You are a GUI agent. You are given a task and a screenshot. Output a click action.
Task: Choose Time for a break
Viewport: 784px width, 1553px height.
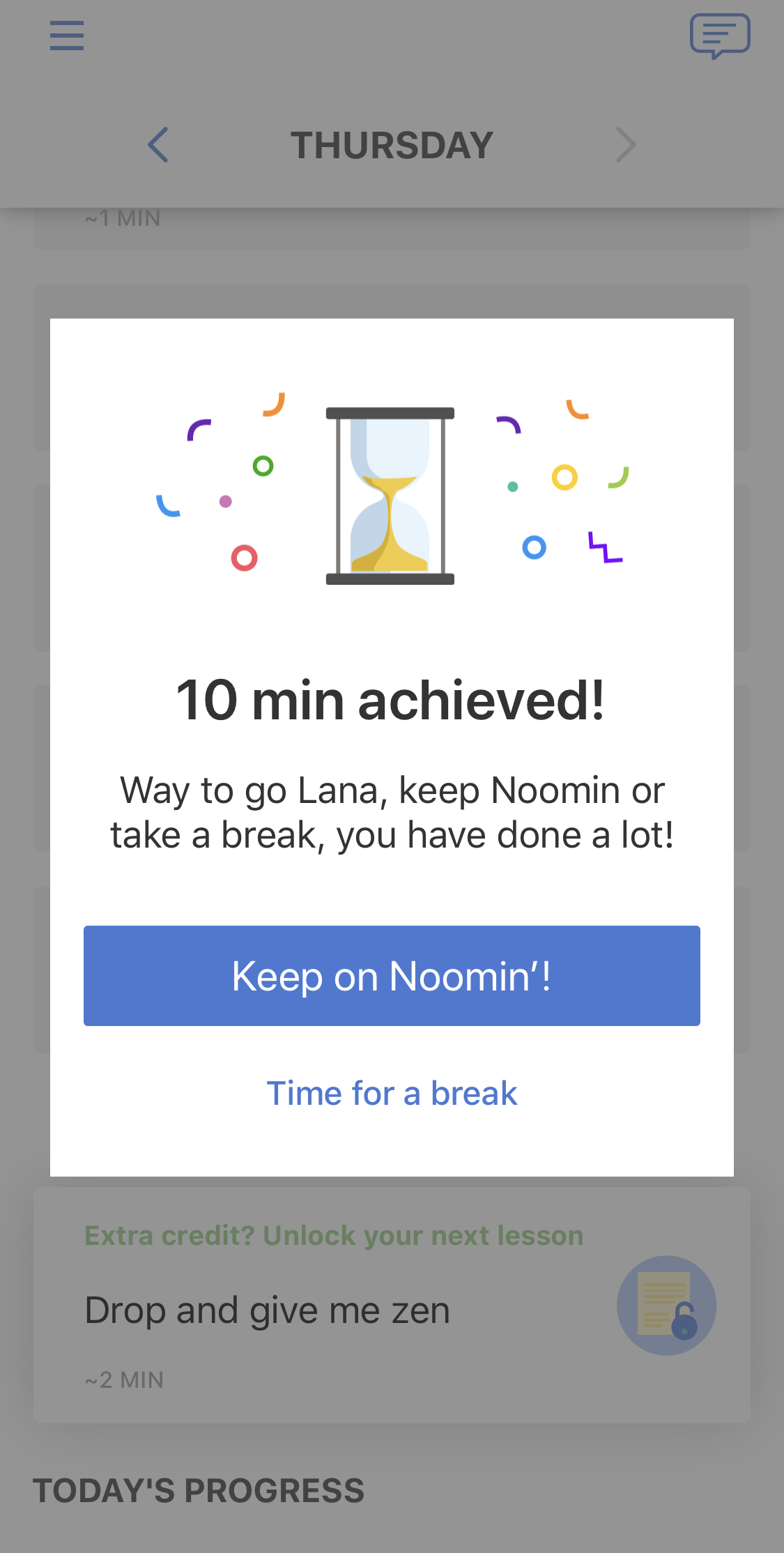[x=392, y=1093]
